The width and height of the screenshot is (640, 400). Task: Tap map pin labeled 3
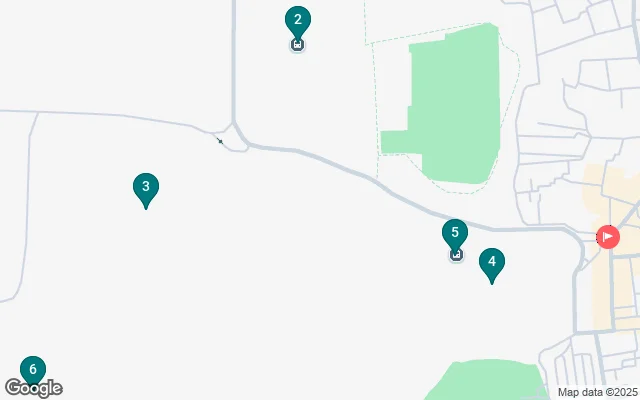(146, 187)
